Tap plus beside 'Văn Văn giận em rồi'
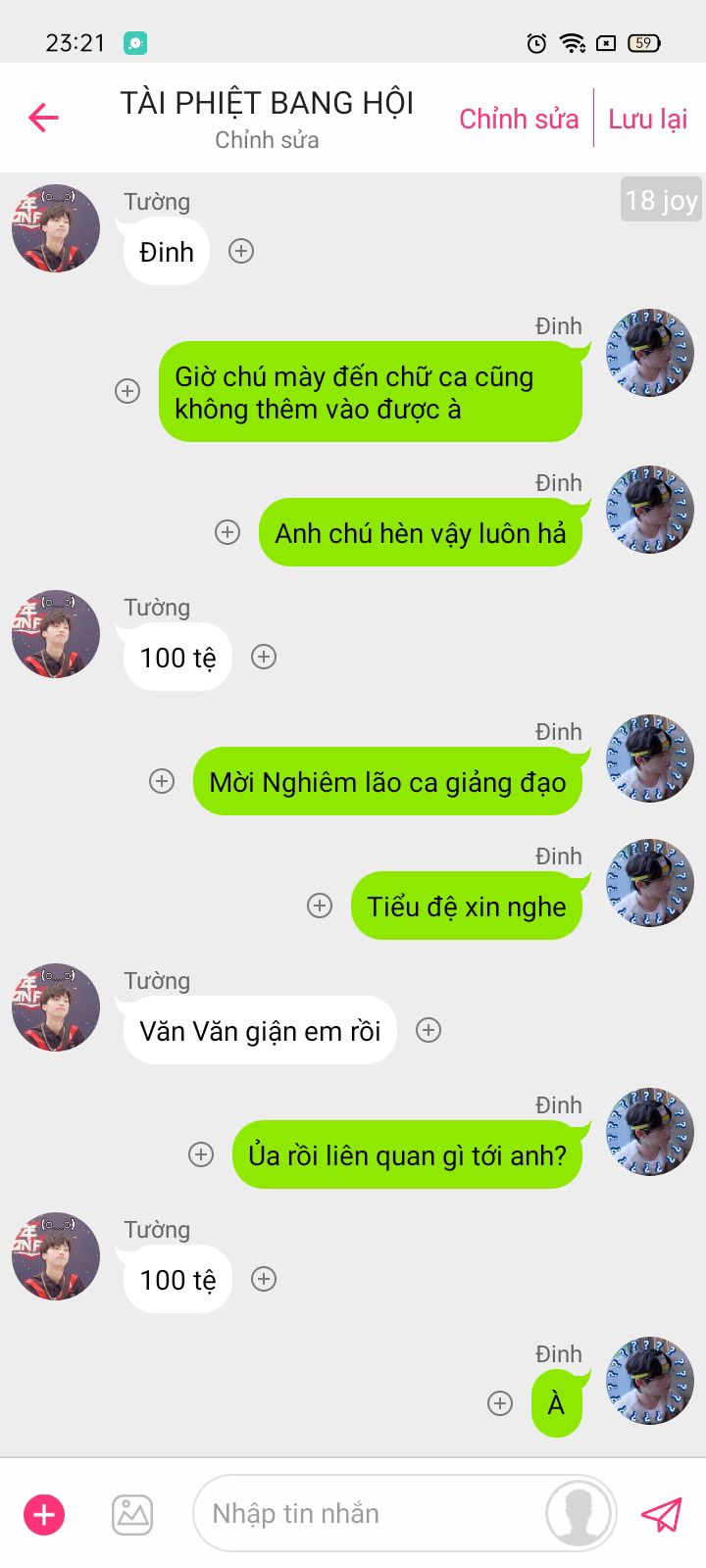This screenshot has height=1568, width=706. (x=429, y=1030)
